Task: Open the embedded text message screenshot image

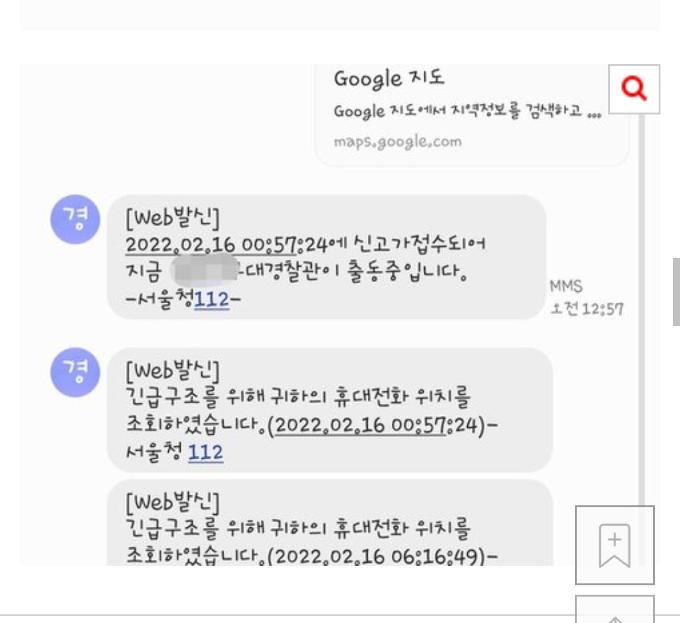Action: [x=330, y=330]
